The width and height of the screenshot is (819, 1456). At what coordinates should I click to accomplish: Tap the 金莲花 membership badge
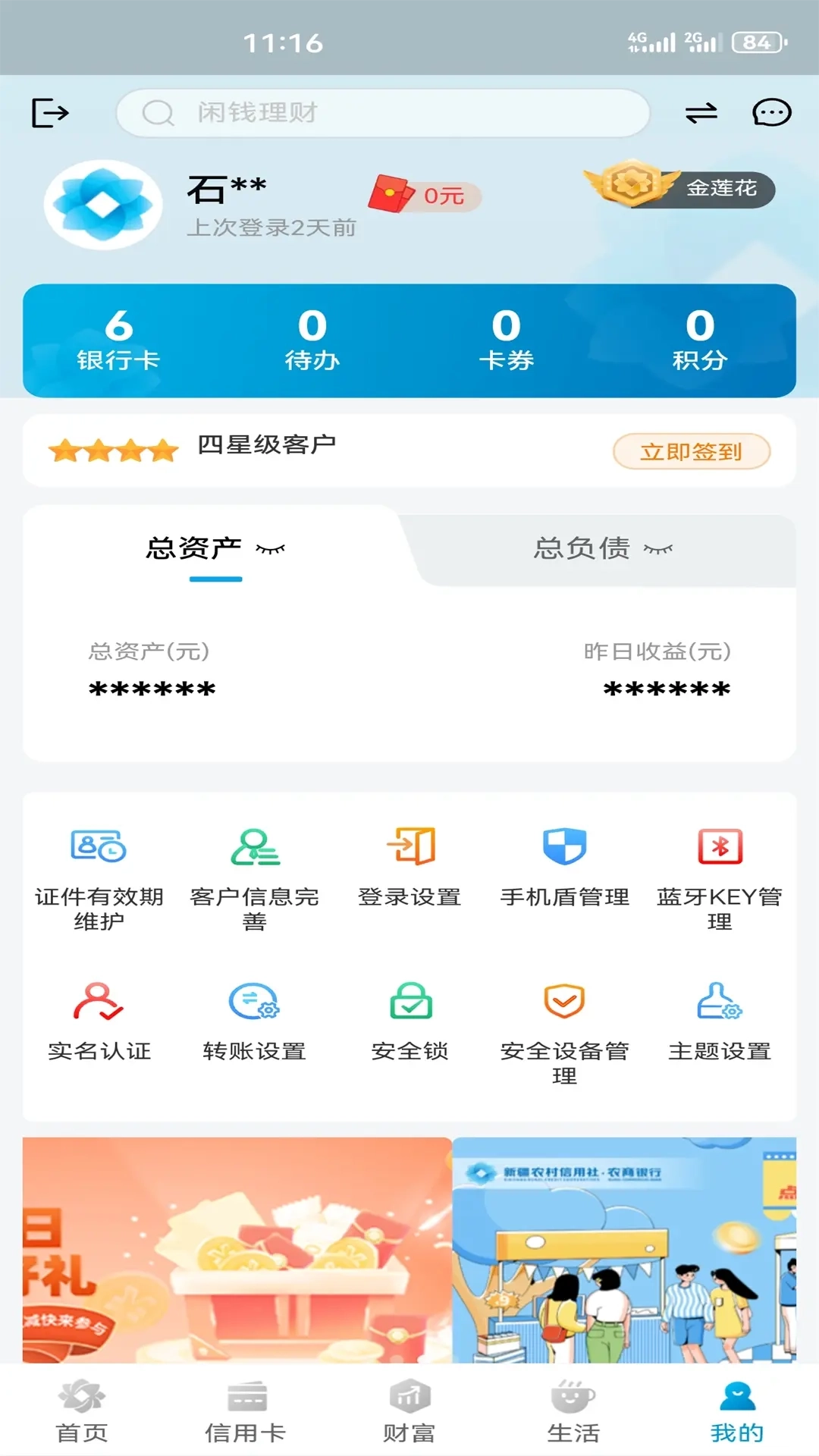681,190
